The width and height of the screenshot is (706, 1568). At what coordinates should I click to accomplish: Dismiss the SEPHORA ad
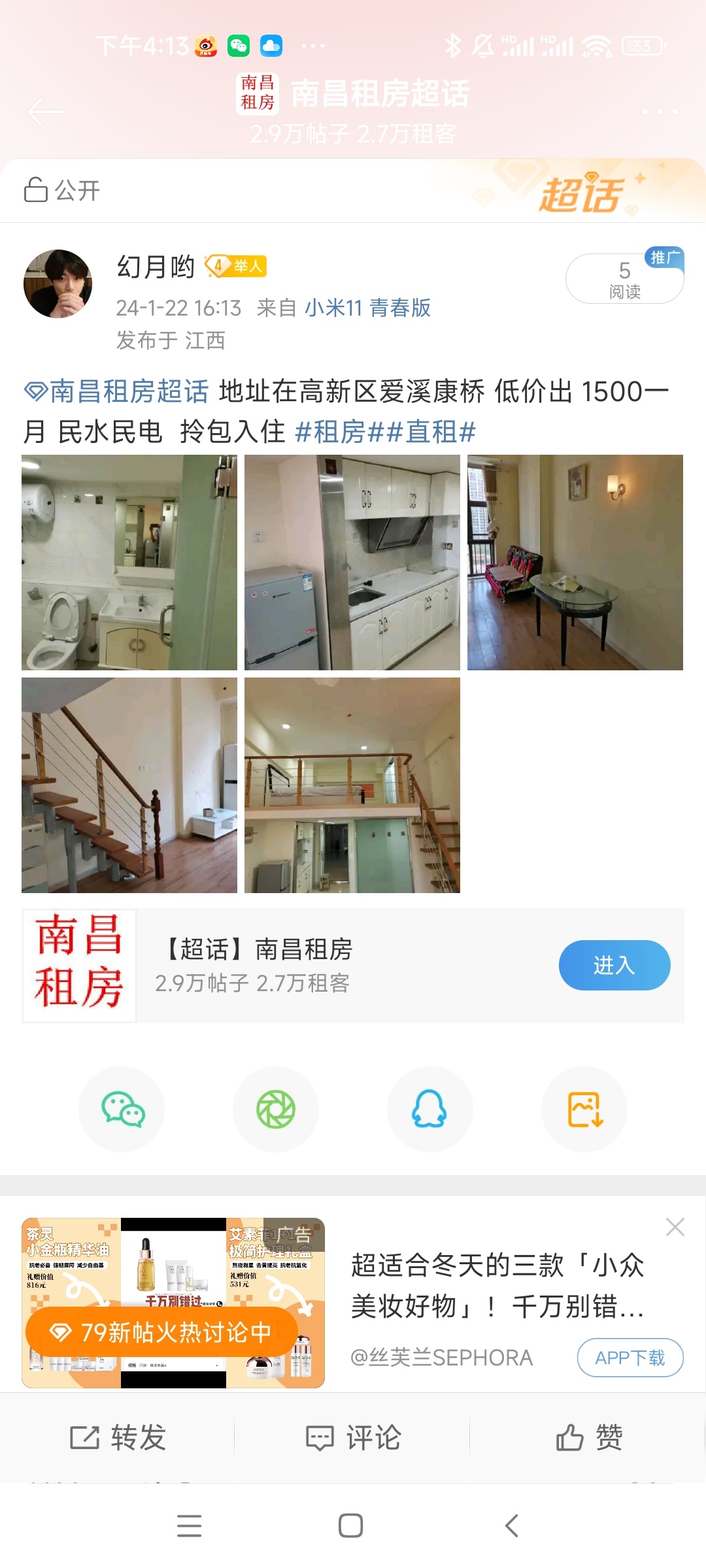click(675, 1227)
